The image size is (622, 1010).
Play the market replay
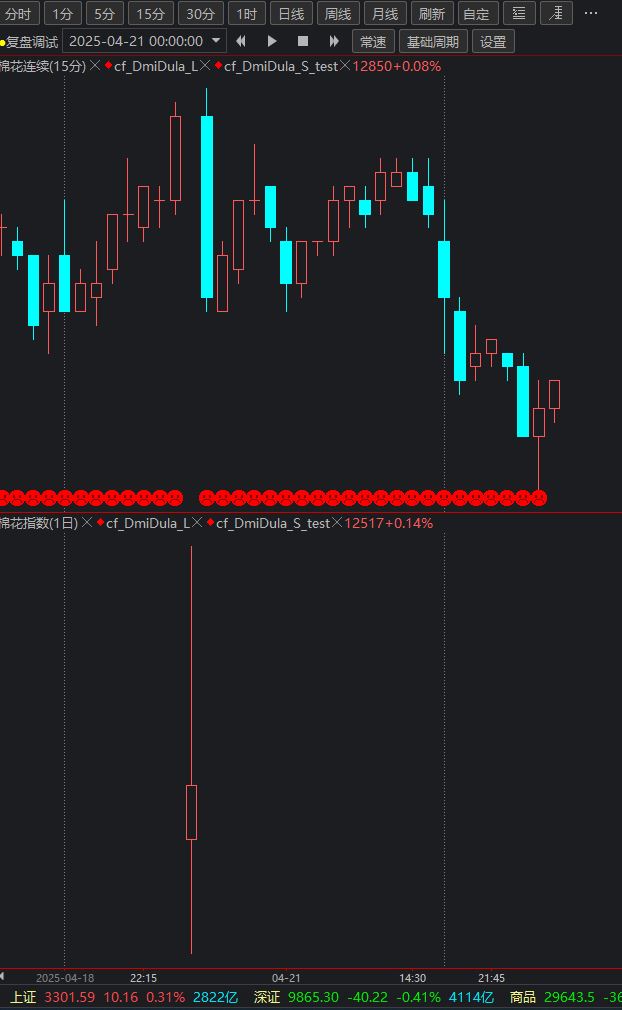272,41
